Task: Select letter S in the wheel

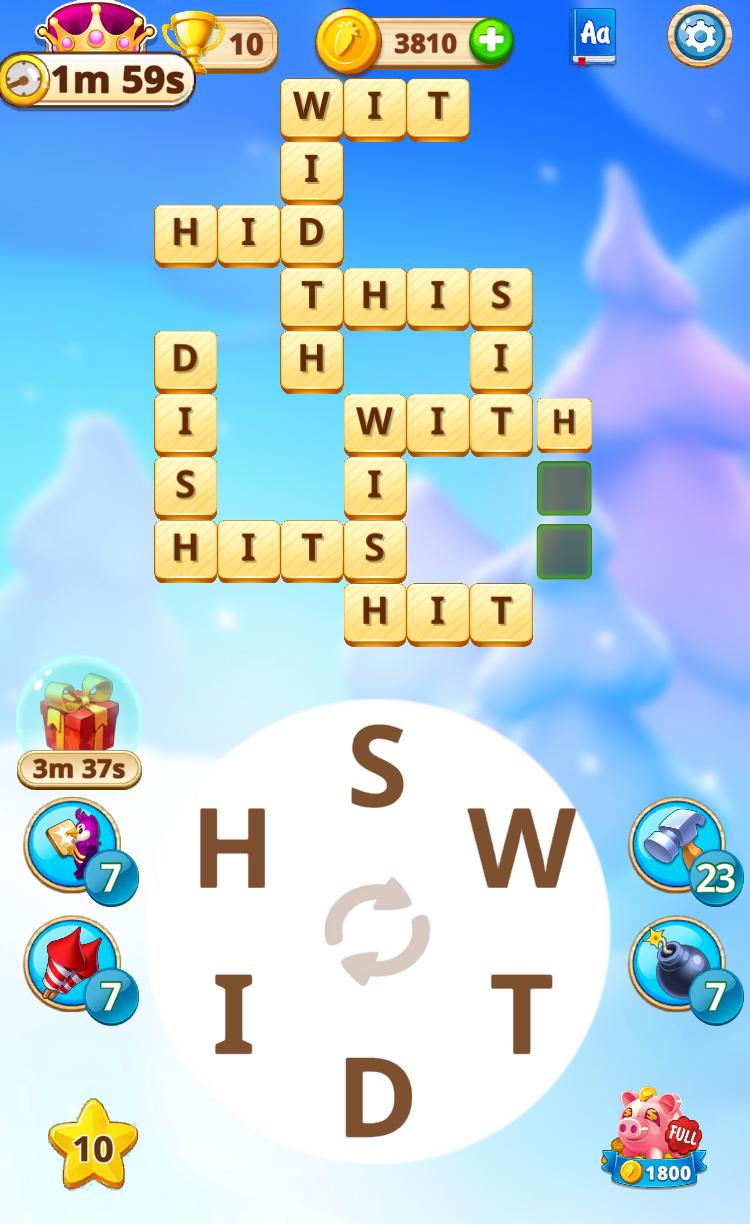Action: [377, 768]
